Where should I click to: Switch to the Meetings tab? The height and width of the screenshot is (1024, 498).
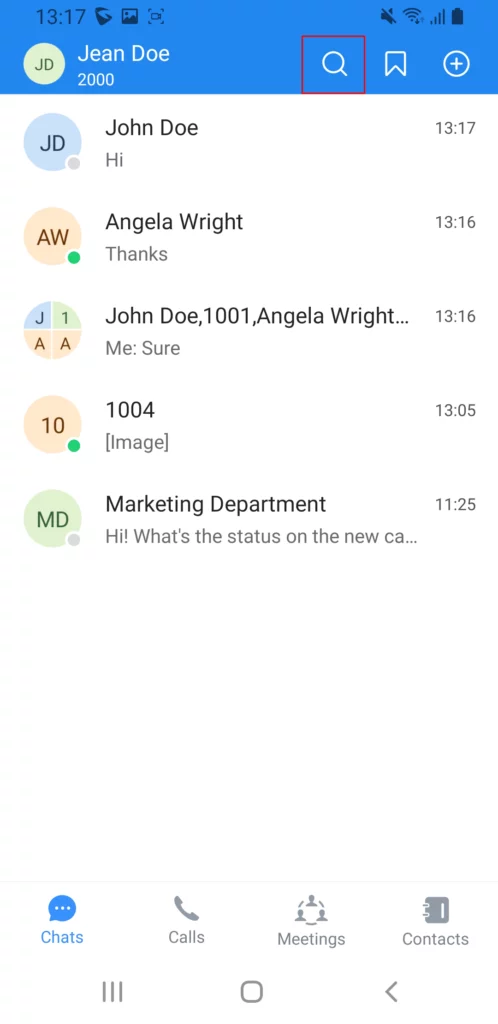pos(311,921)
